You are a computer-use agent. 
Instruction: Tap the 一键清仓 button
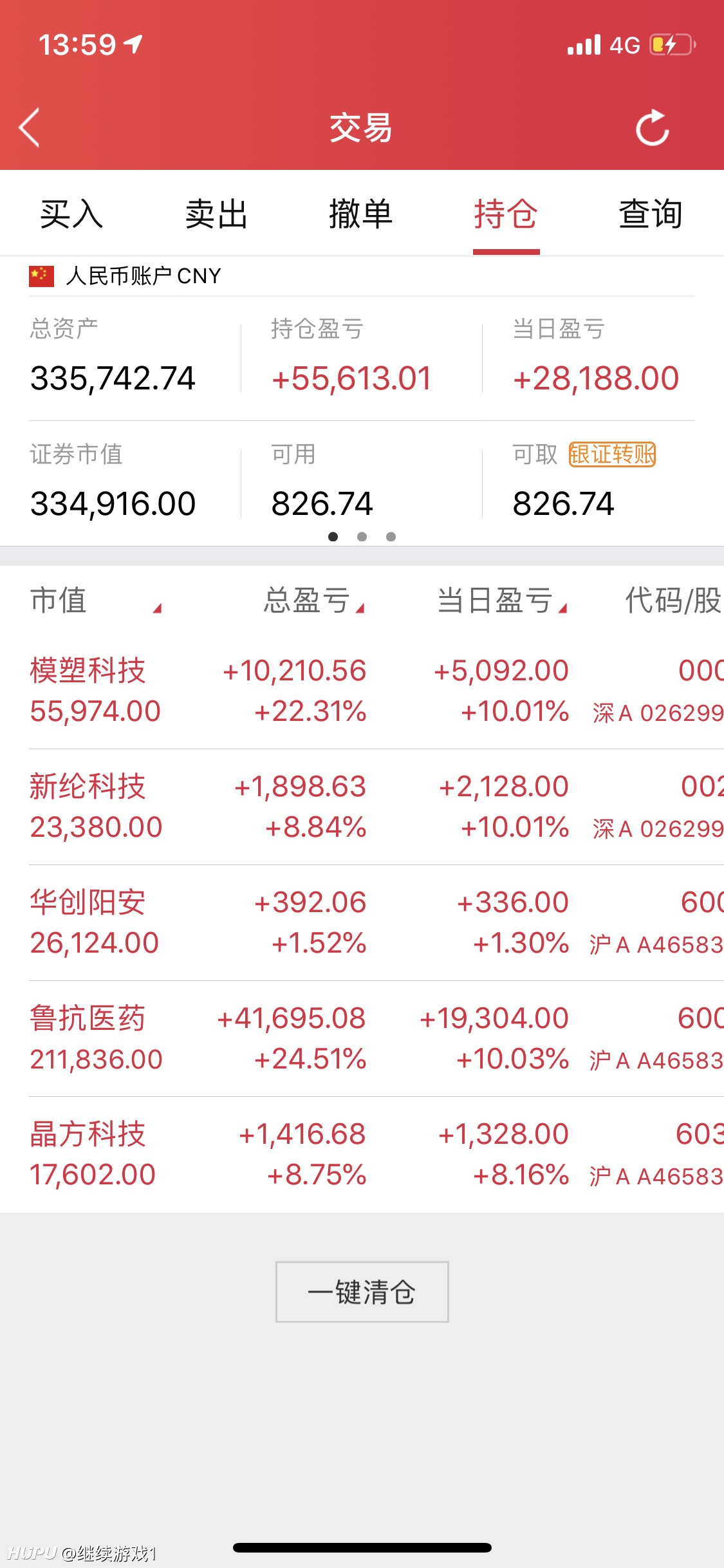(362, 1292)
